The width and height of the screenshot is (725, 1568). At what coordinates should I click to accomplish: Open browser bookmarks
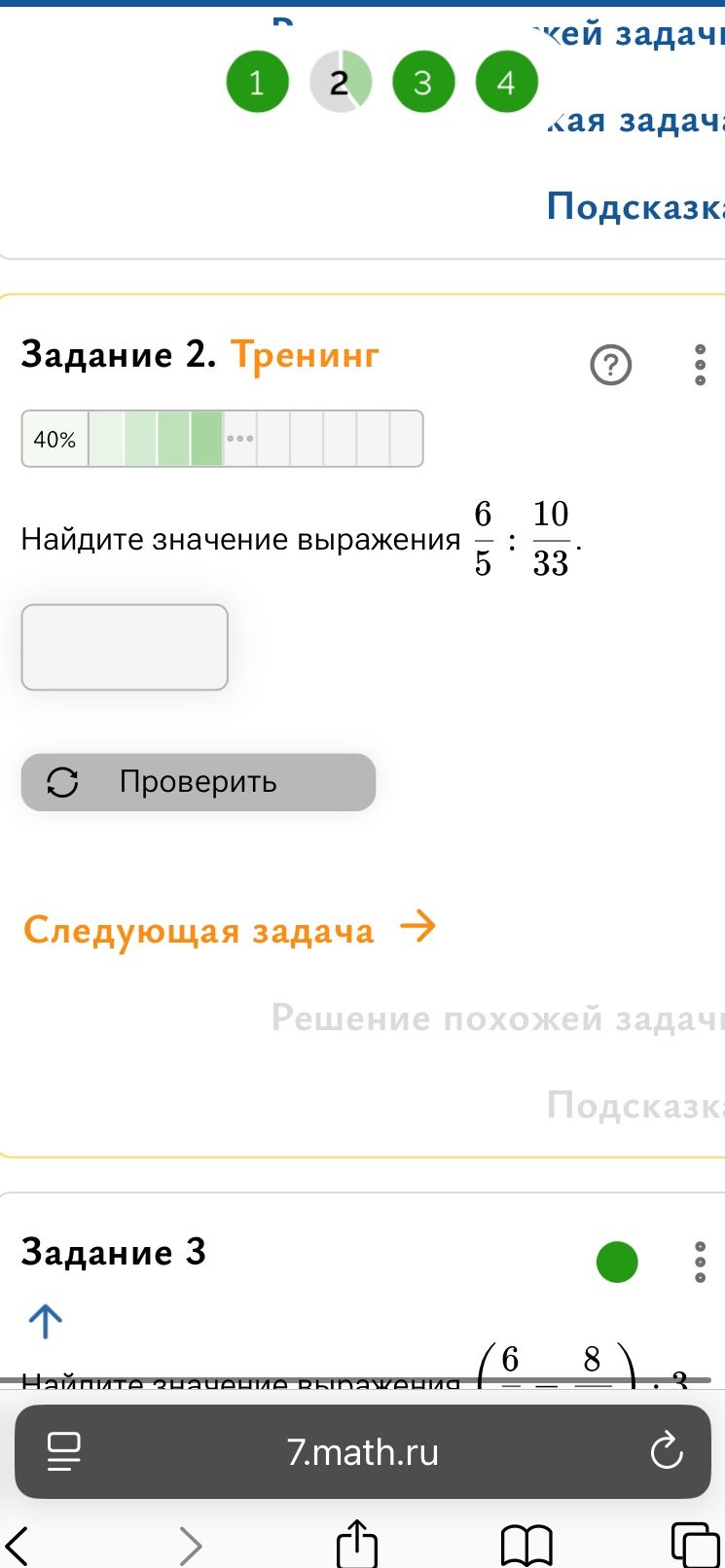coord(526,1545)
